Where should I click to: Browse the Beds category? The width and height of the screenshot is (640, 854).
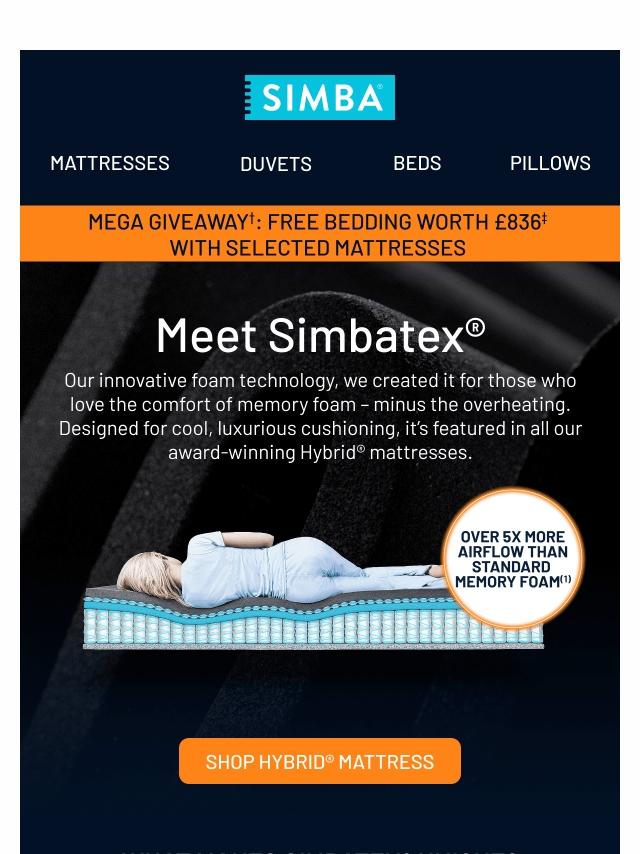click(417, 163)
